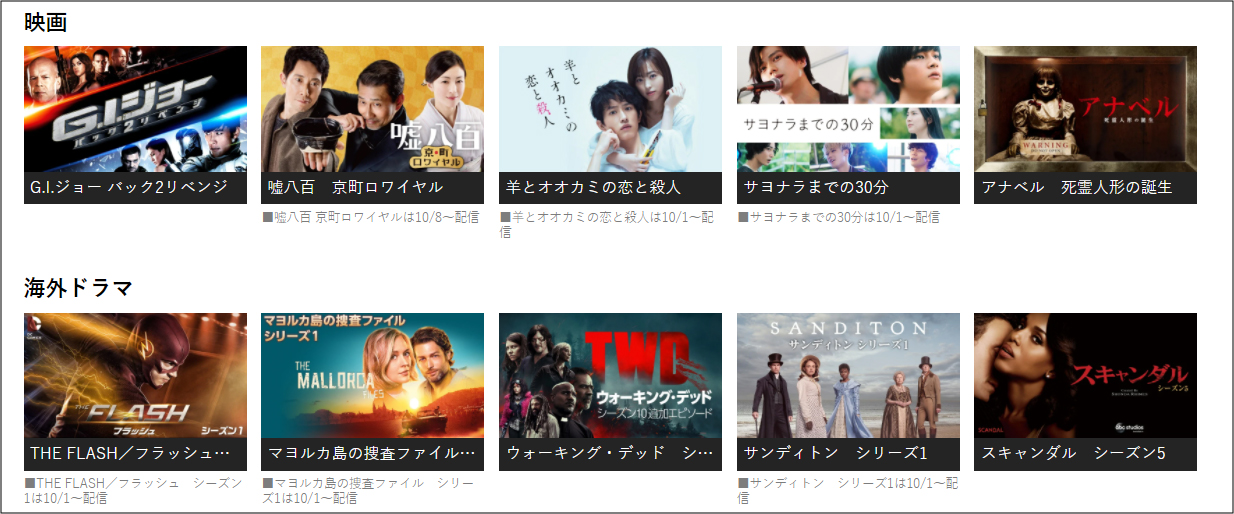The width and height of the screenshot is (1234, 514).
Task: Choose スキャンダル シーズン5 drama
Action: pos(1085,391)
